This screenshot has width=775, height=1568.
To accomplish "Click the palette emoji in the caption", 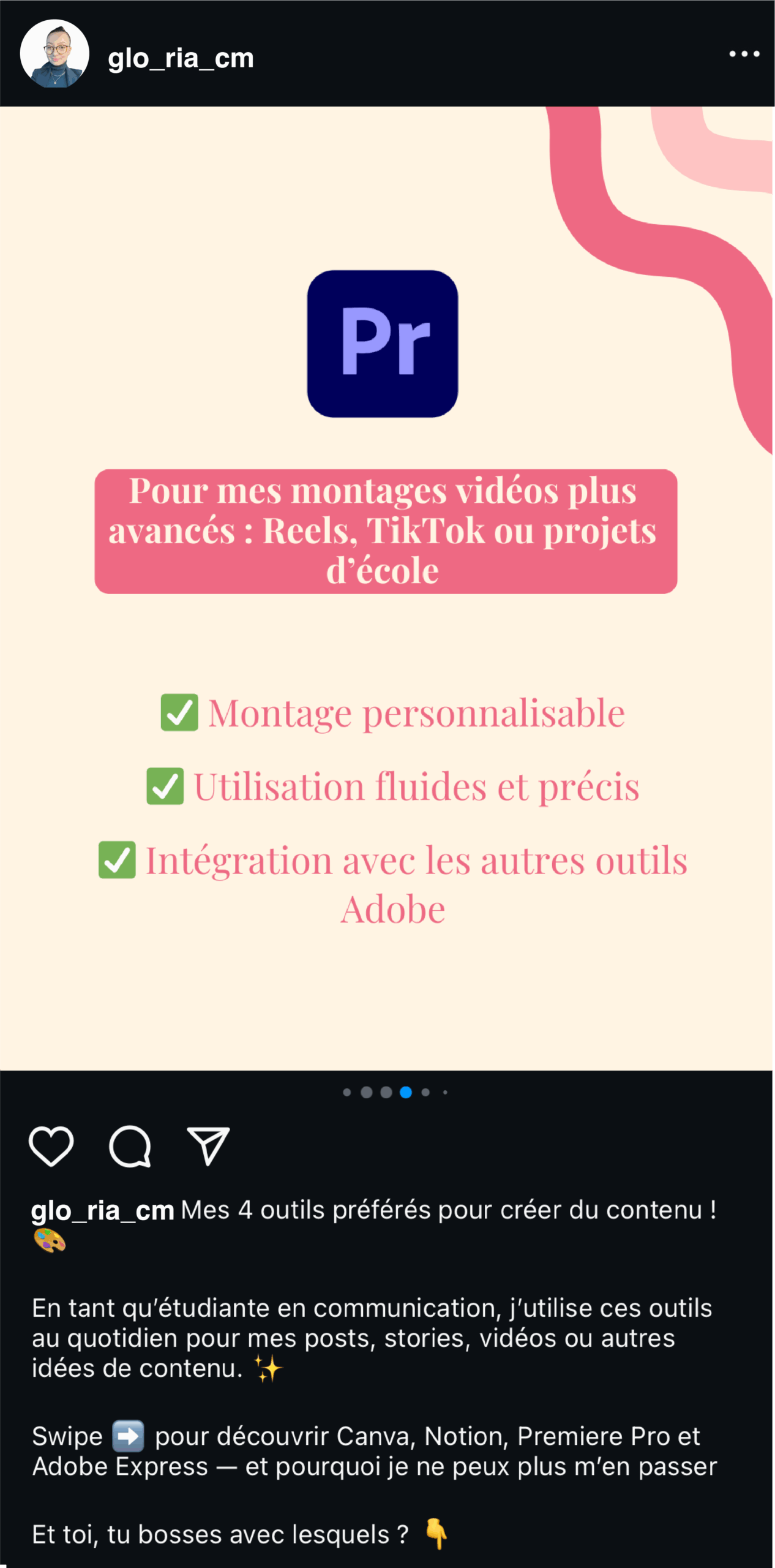I will (49, 1244).
